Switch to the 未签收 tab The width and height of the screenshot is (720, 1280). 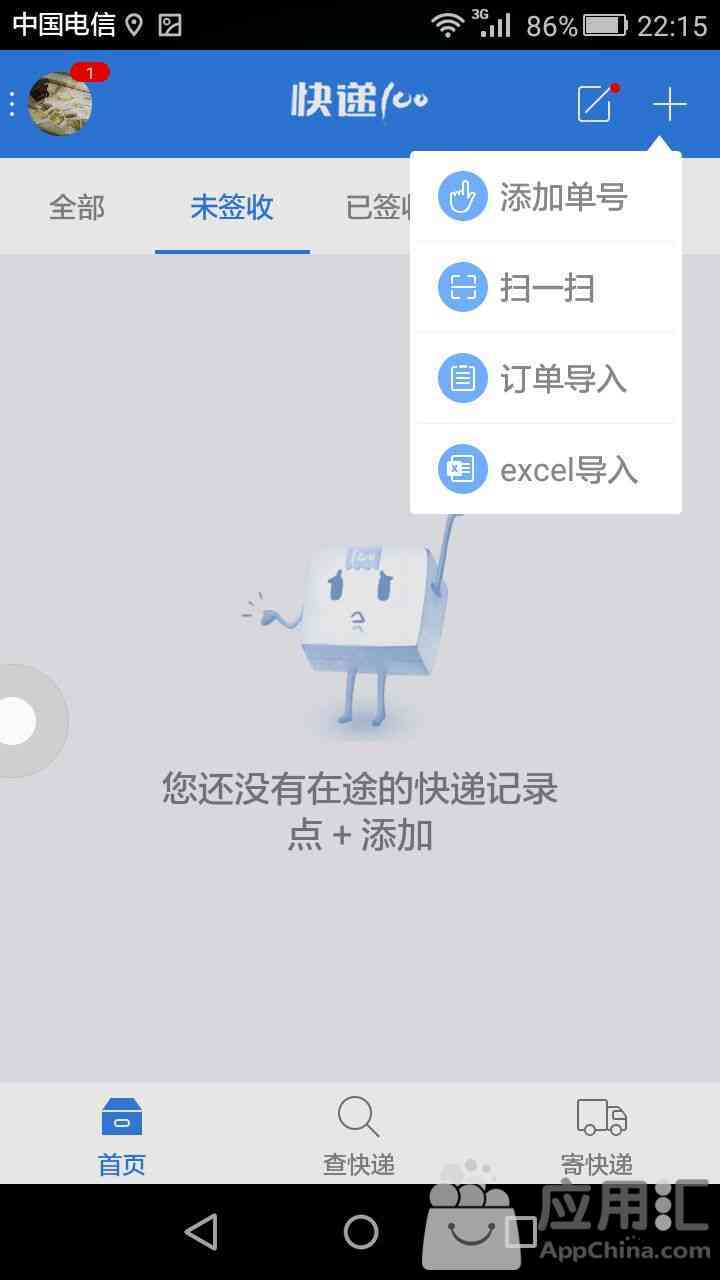[232, 208]
